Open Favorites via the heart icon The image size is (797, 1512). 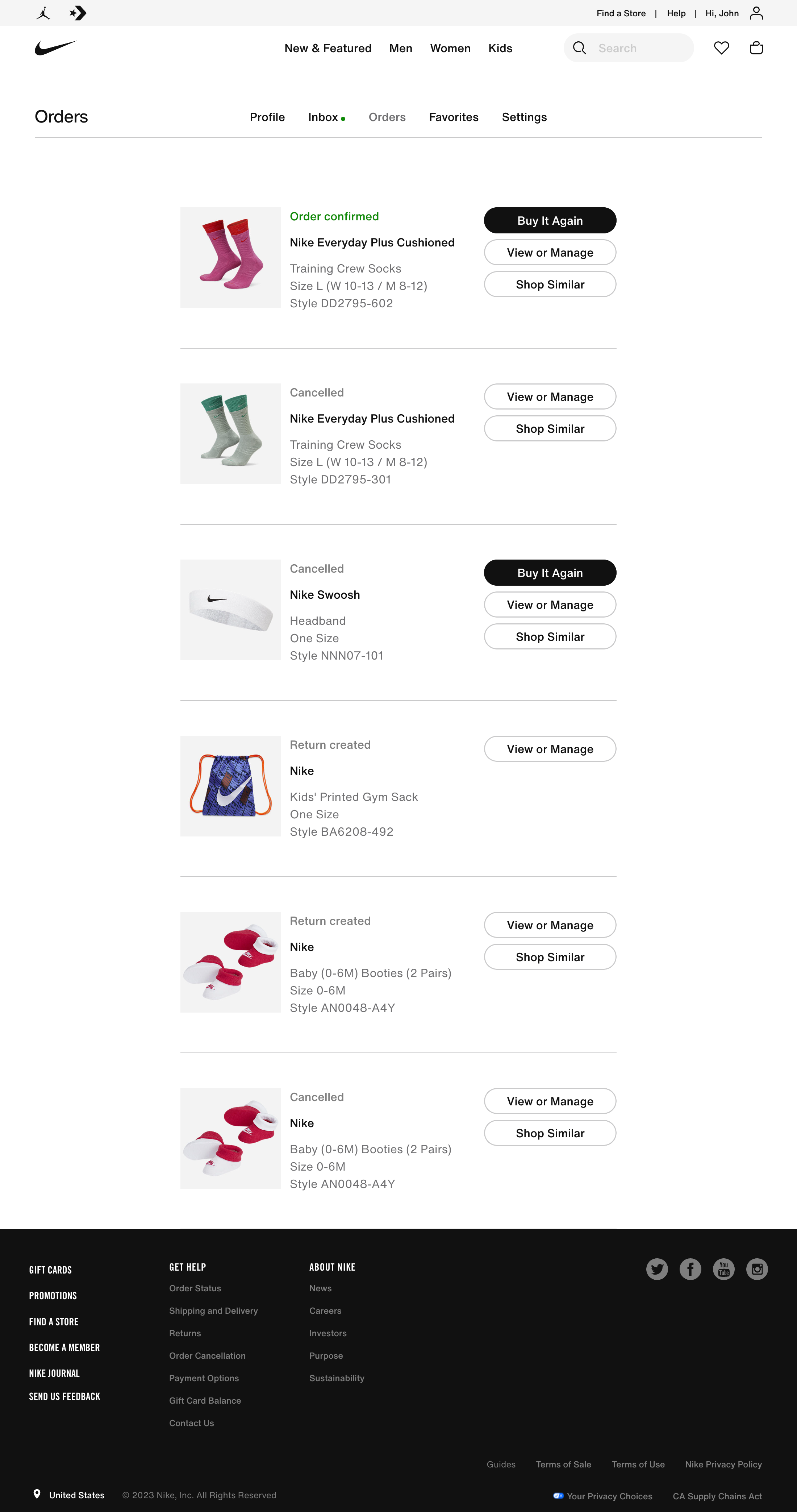[721, 47]
